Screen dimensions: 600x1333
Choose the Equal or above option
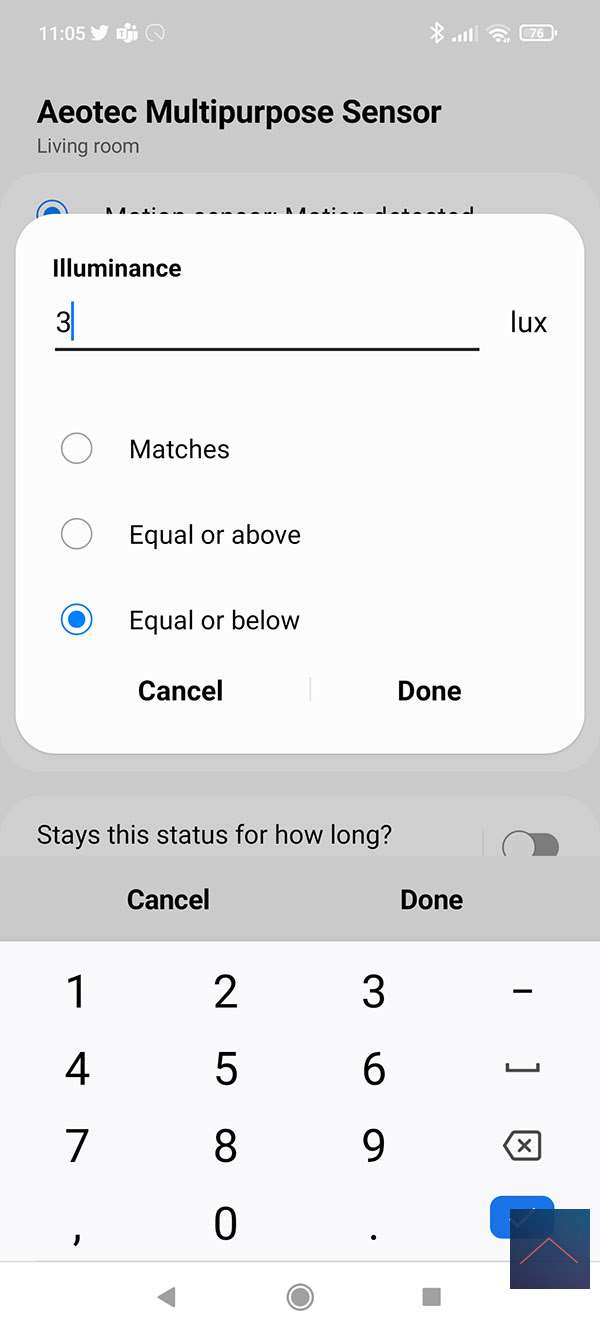pyautogui.click(x=77, y=535)
